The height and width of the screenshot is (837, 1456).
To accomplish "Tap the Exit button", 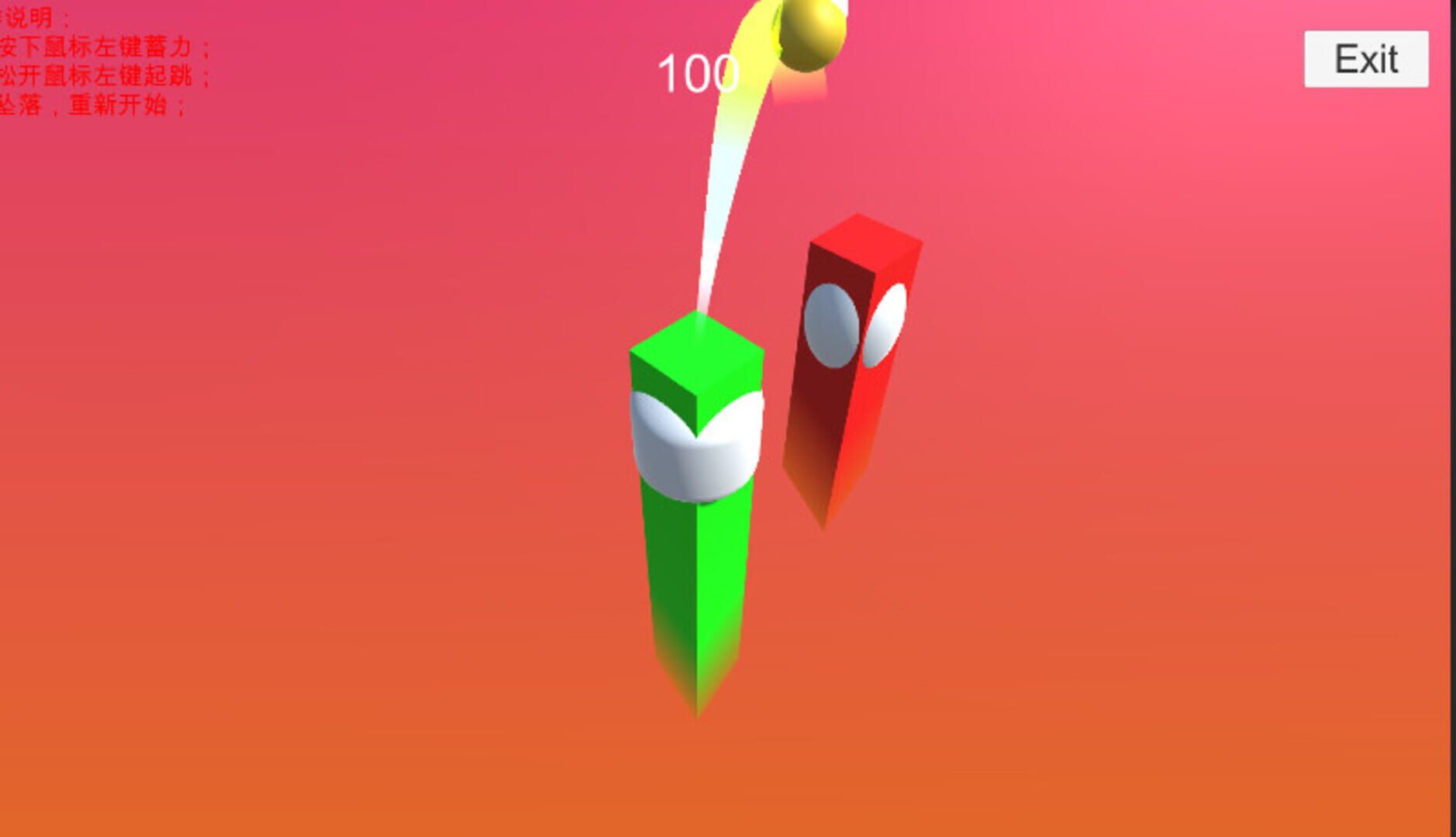I will (x=1365, y=59).
